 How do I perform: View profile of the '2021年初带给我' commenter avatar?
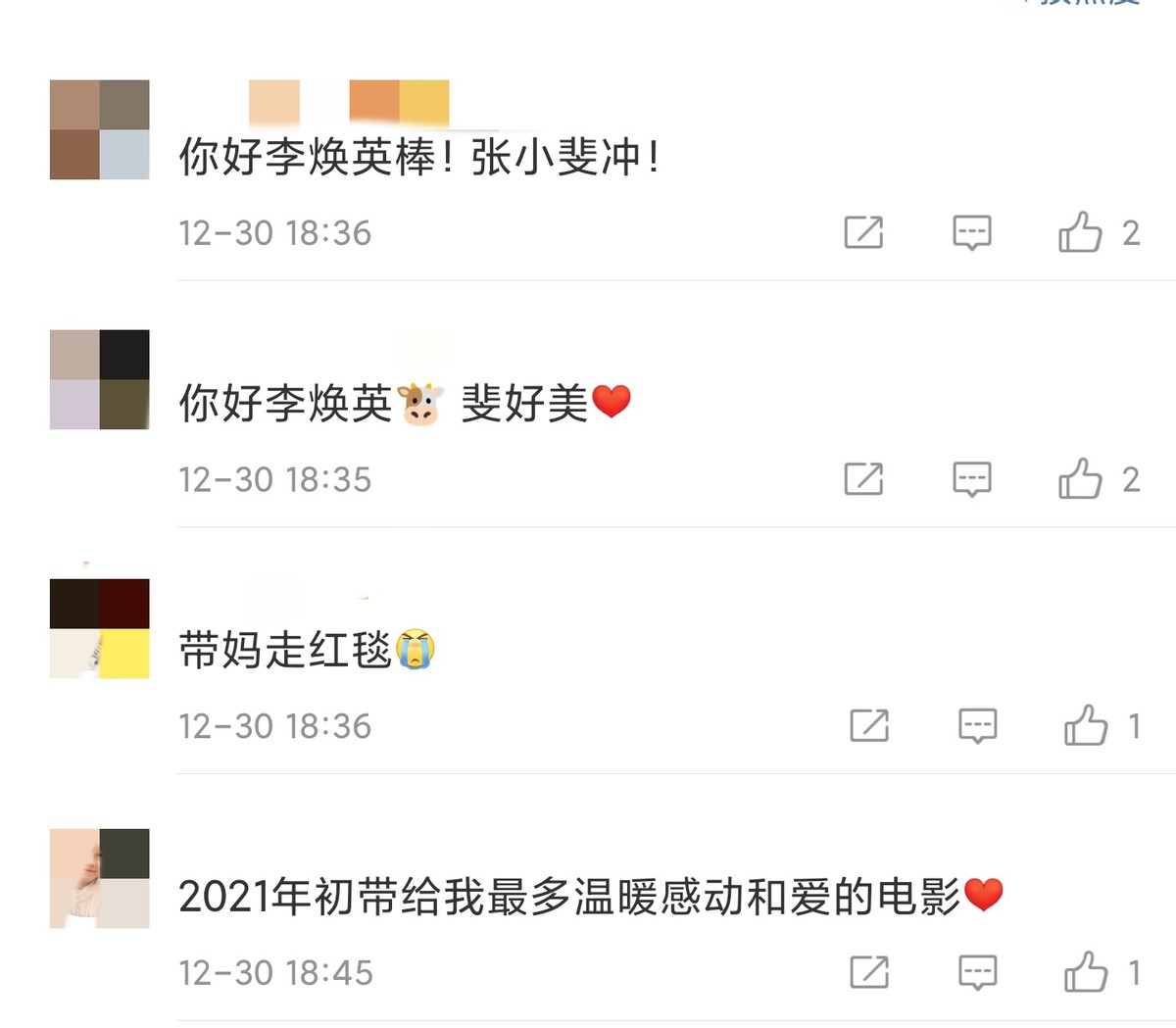pyautogui.click(x=100, y=878)
